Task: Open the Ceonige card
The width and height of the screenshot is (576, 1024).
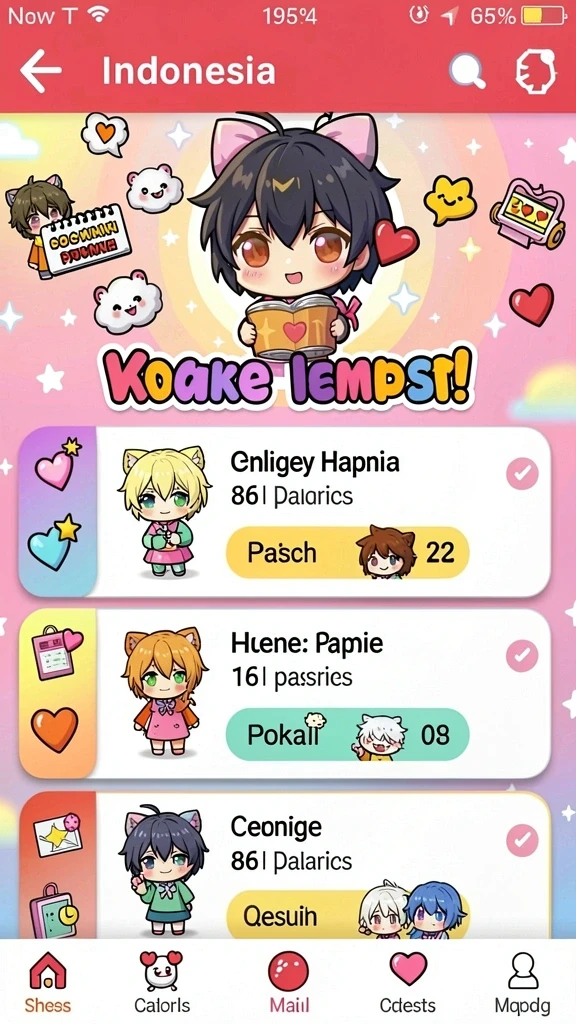Action: pyautogui.click(x=285, y=866)
